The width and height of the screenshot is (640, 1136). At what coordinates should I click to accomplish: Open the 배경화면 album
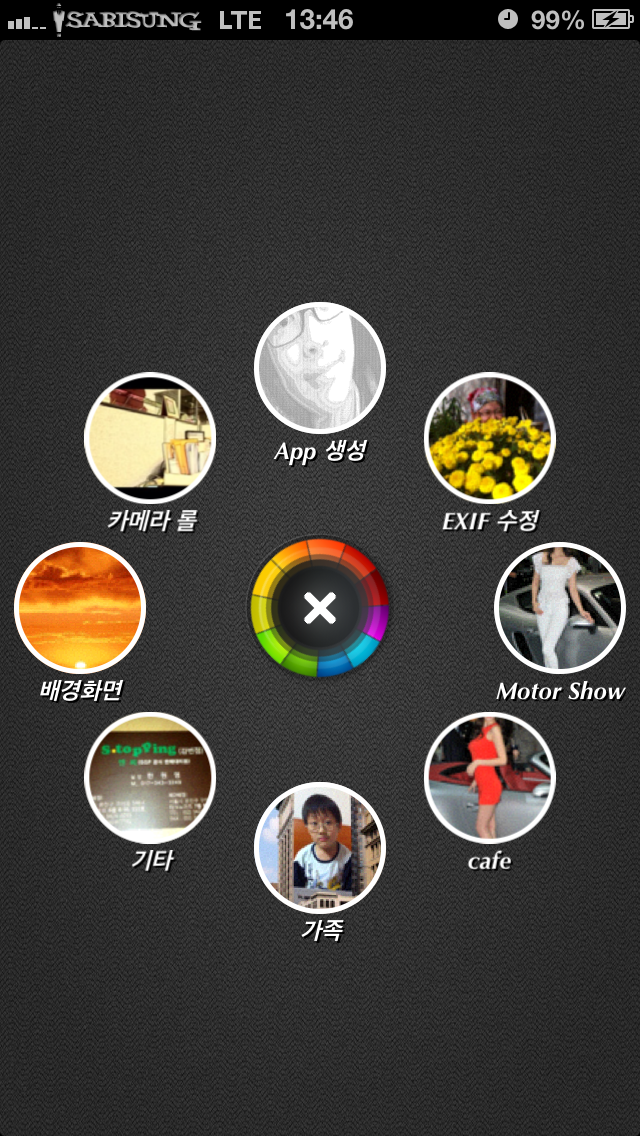80,608
